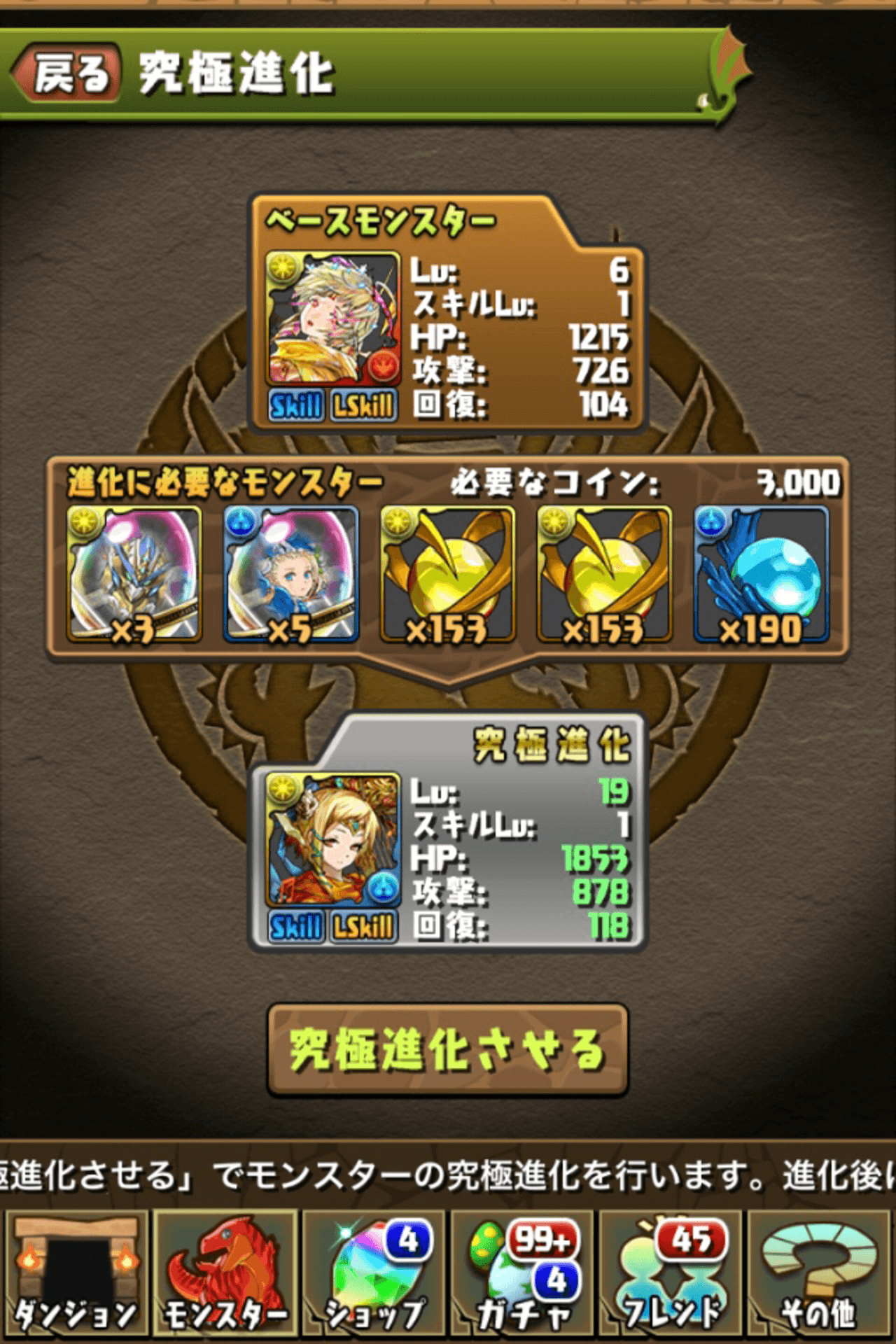Tap the 戻る back button

[66, 73]
